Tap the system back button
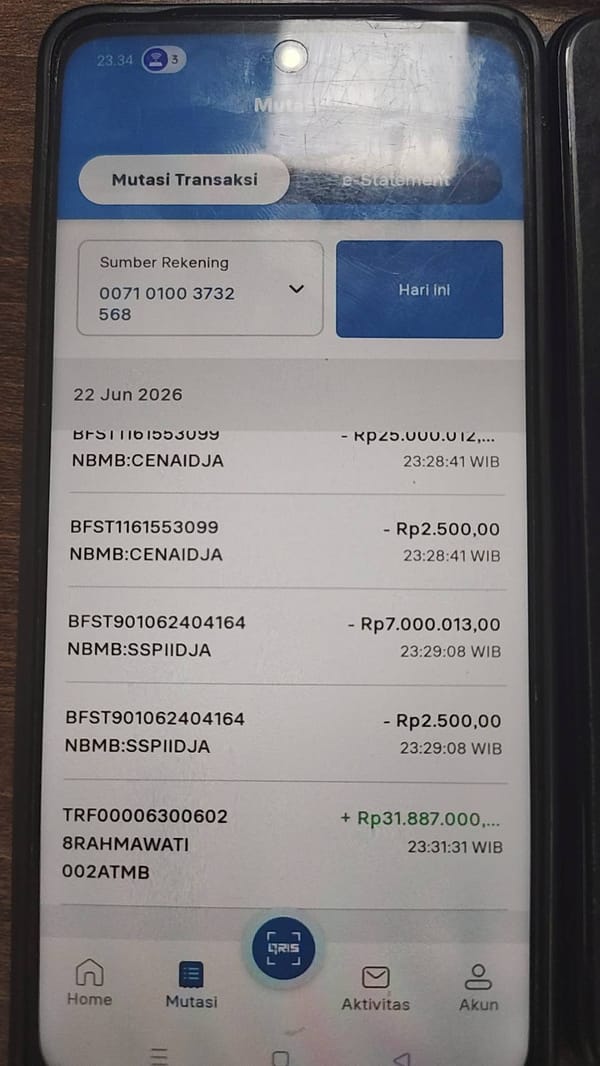 402,1059
